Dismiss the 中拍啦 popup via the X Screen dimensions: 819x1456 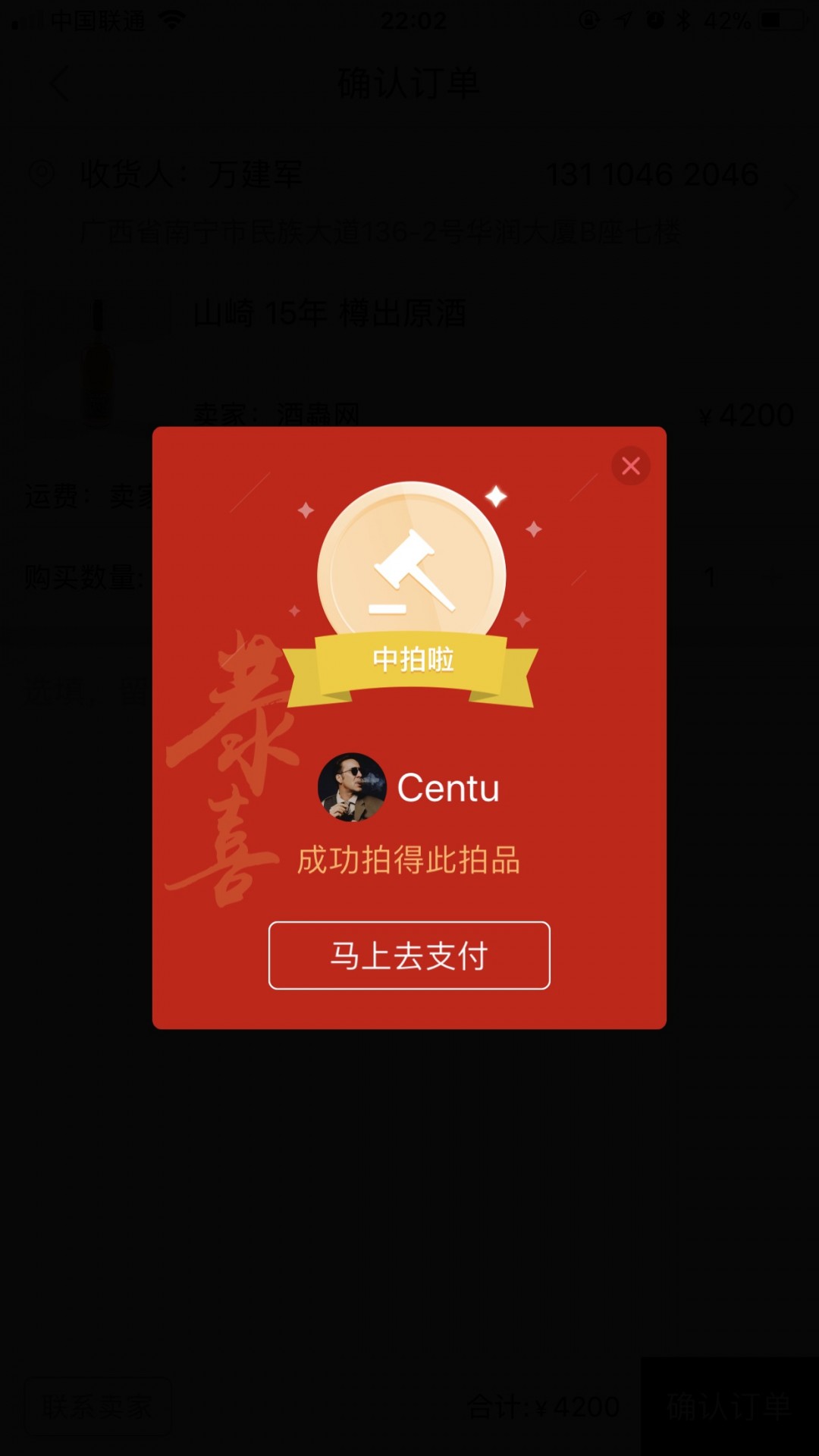630,466
